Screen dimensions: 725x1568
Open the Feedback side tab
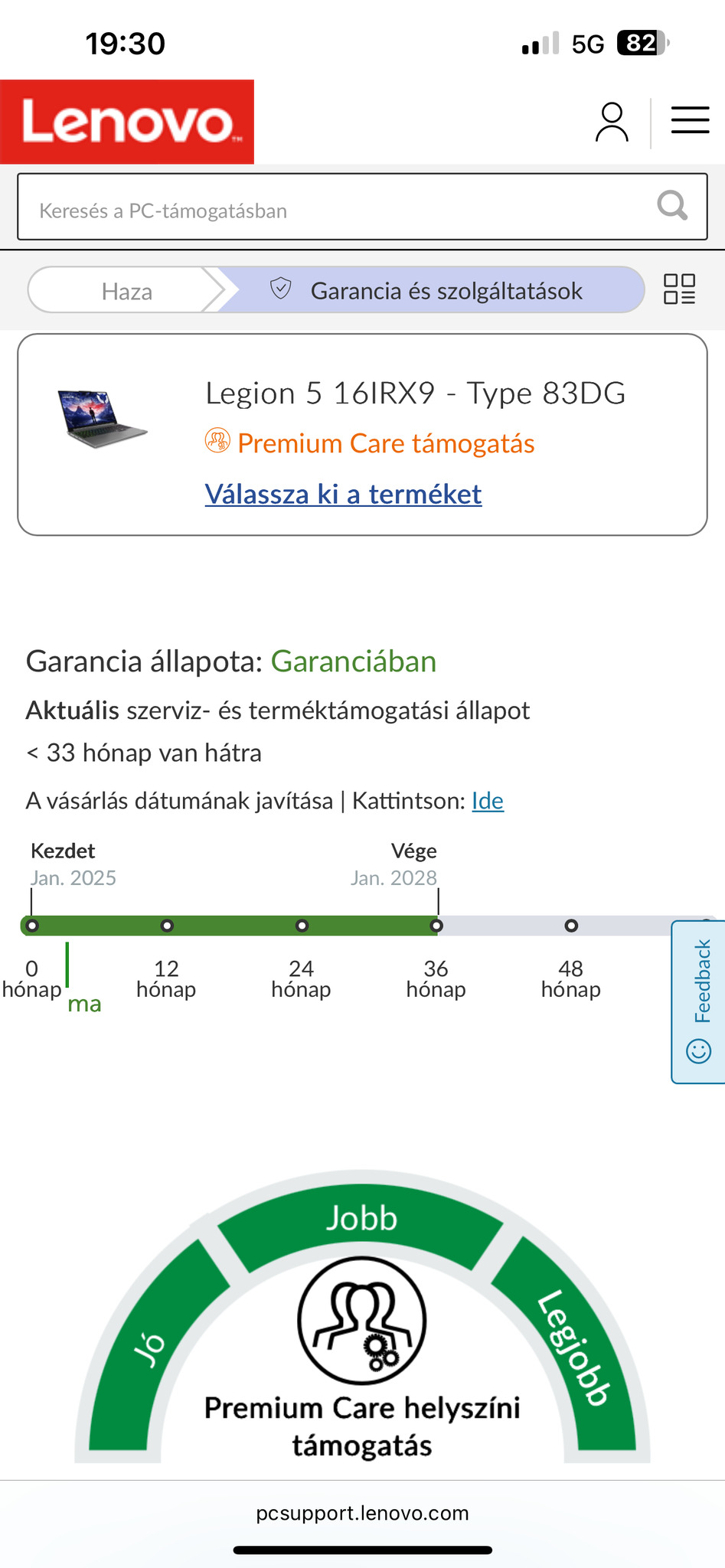(698, 1001)
